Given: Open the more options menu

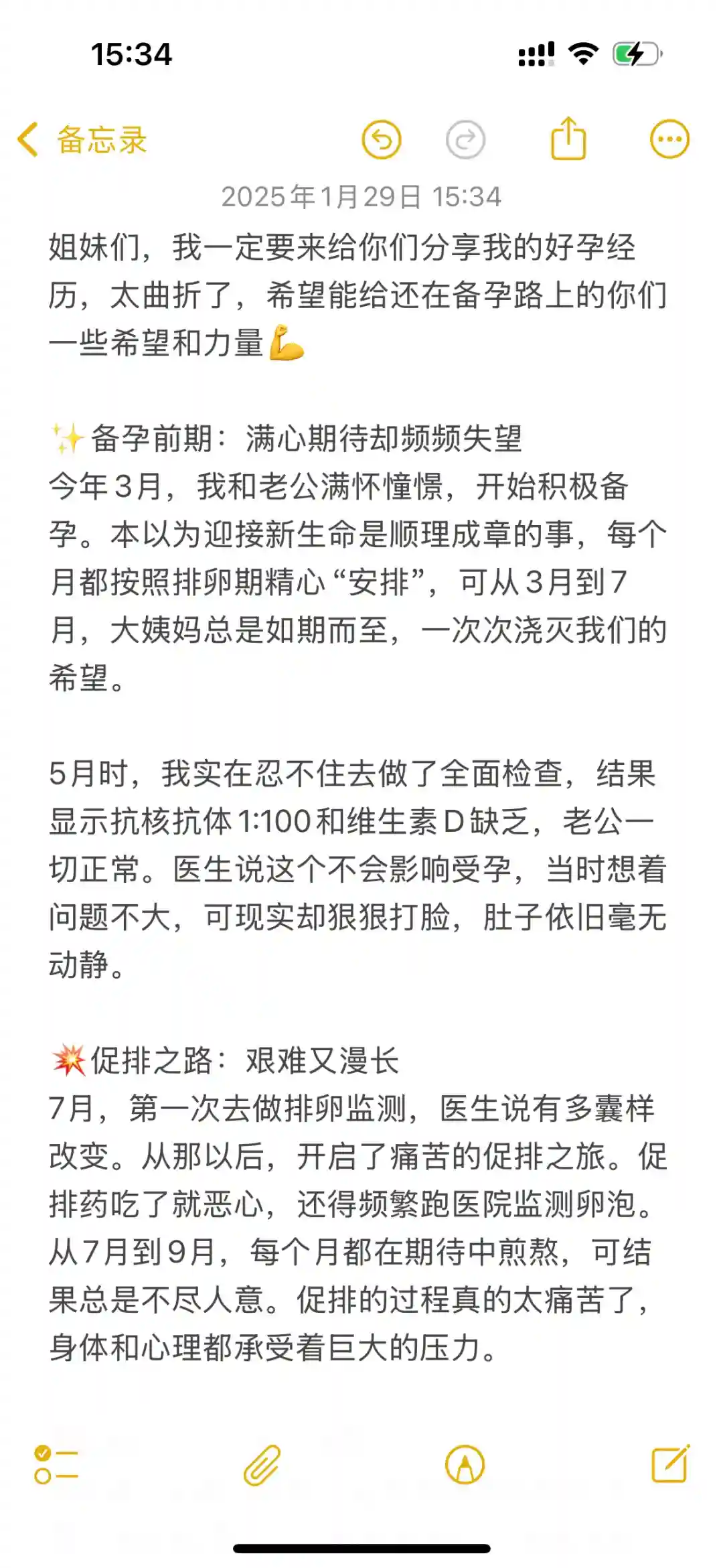Looking at the screenshot, I should [669, 139].
